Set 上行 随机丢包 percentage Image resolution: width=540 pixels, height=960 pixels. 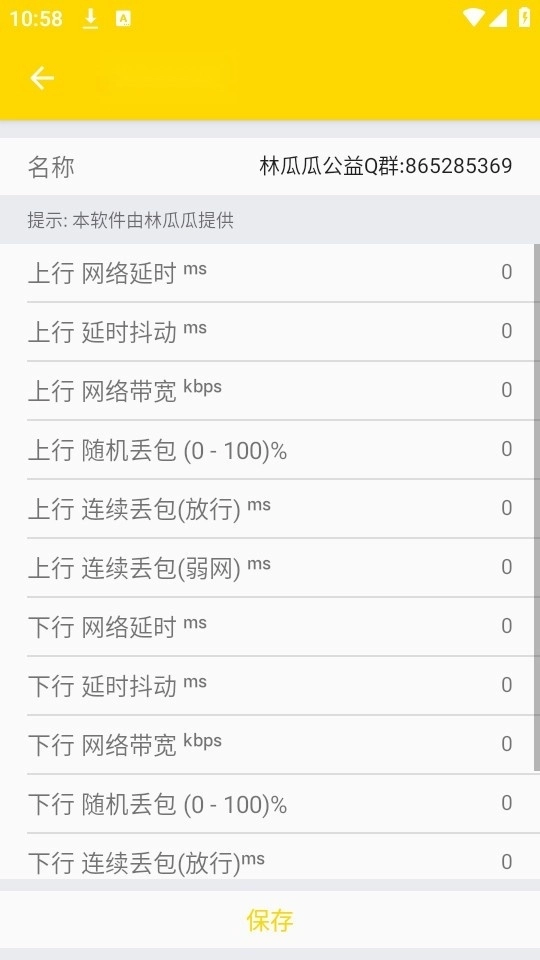[270, 449]
